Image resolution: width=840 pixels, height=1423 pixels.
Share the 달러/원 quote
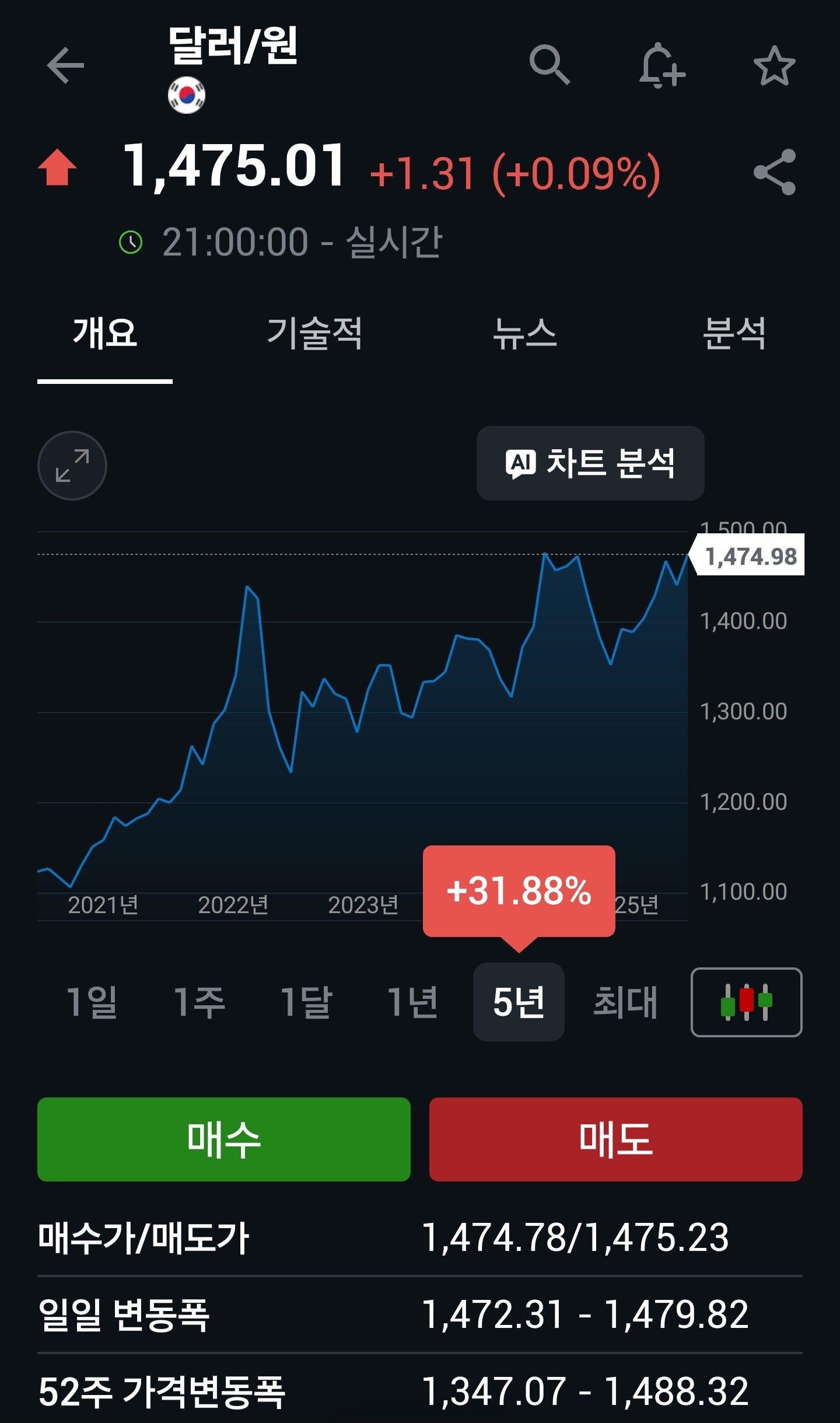pyautogui.click(x=774, y=172)
